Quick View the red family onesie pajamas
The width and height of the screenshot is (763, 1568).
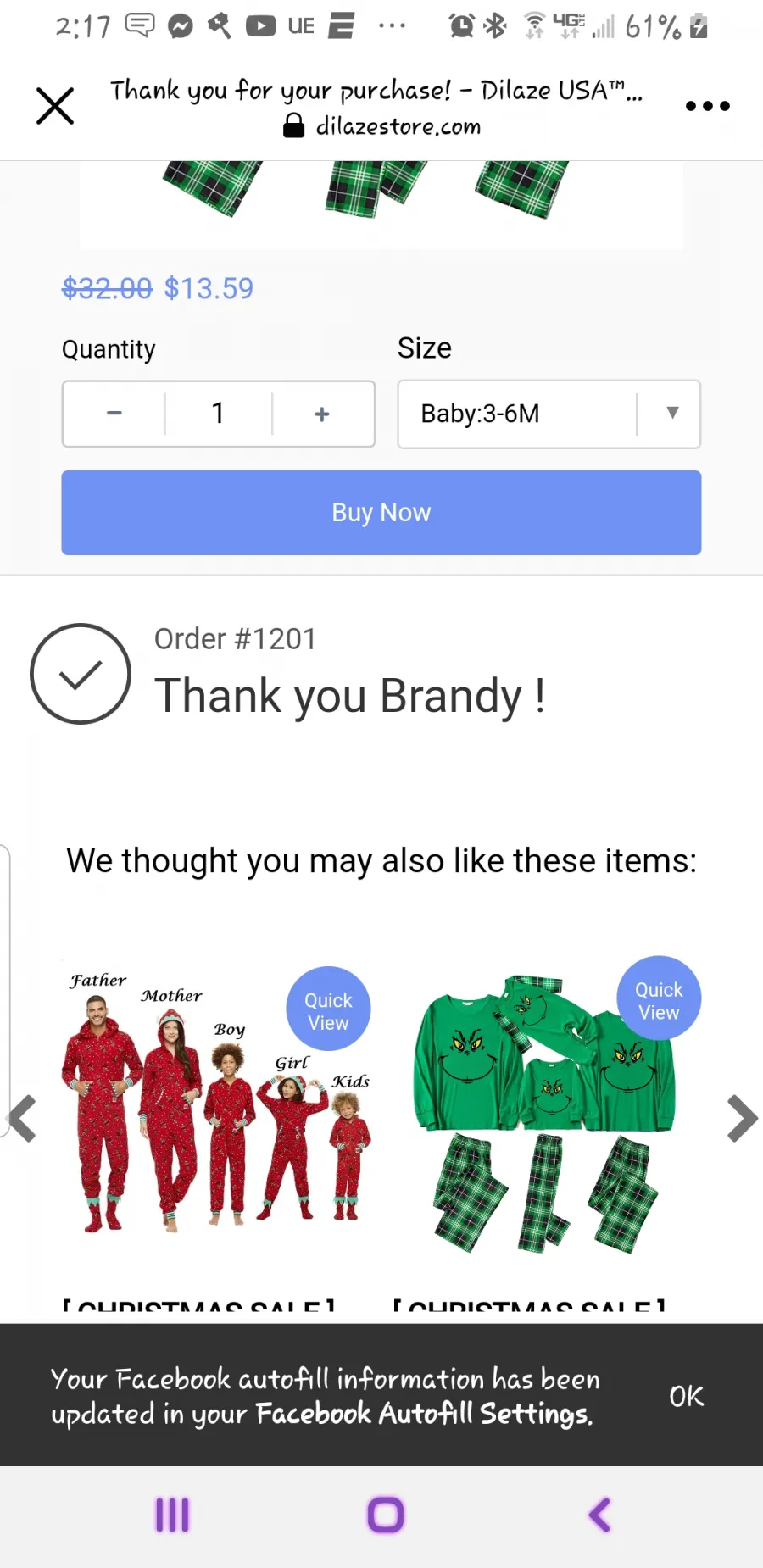(328, 1009)
